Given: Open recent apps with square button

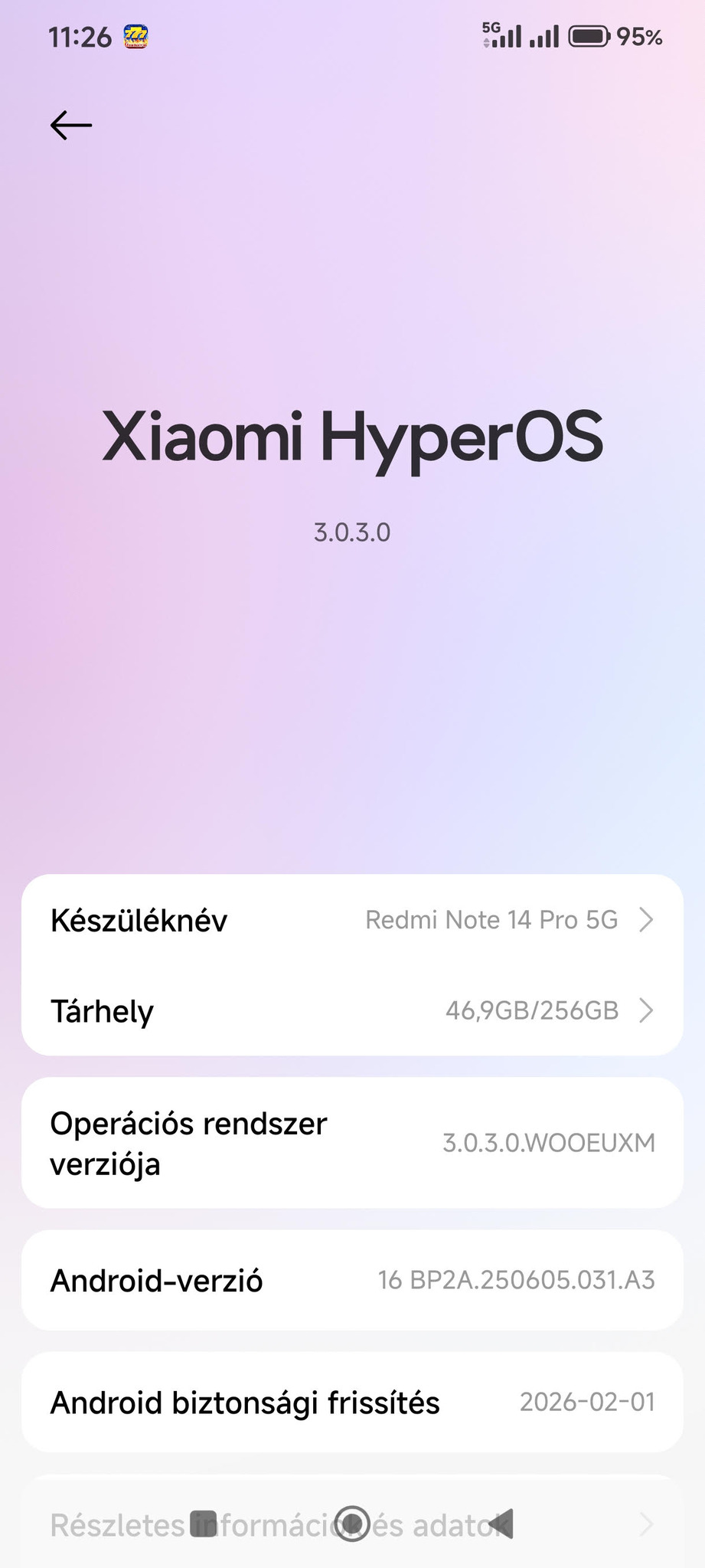Looking at the screenshot, I should (x=204, y=1524).
